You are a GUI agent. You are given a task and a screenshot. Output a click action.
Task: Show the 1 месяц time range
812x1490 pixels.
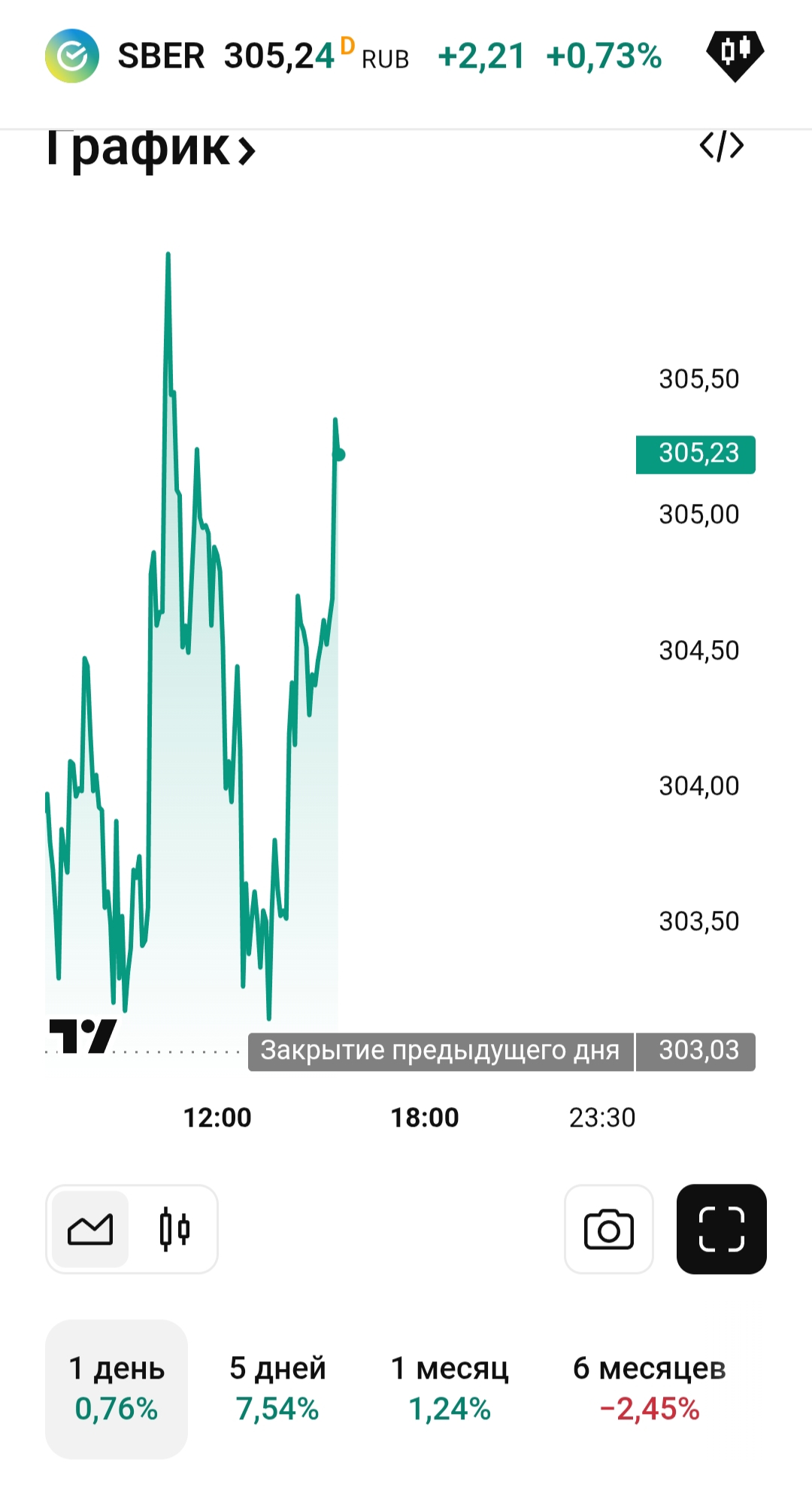coord(450,1388)
